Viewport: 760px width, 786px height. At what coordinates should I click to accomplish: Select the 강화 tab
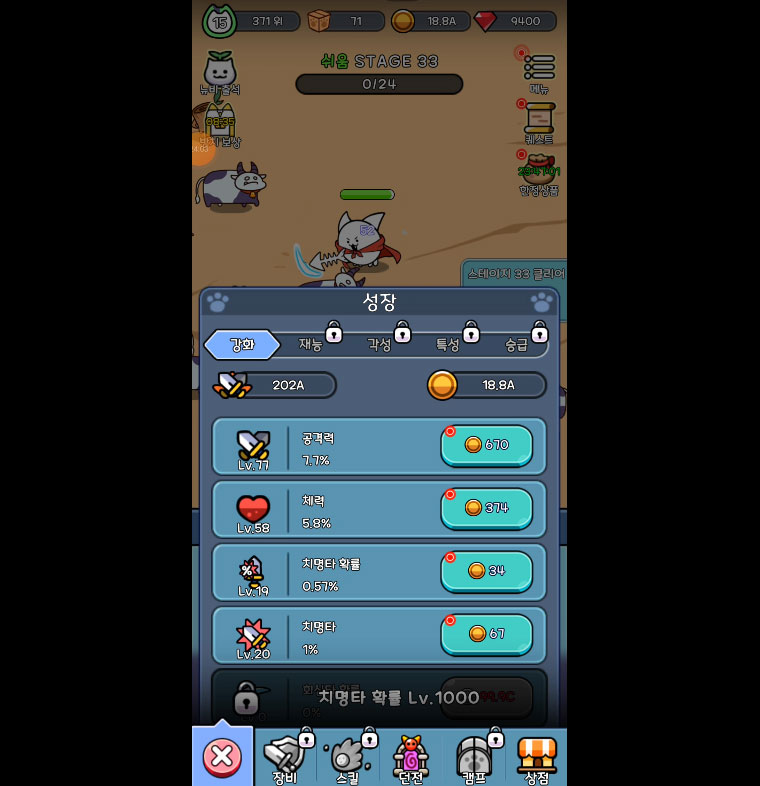tap(242, 345)
